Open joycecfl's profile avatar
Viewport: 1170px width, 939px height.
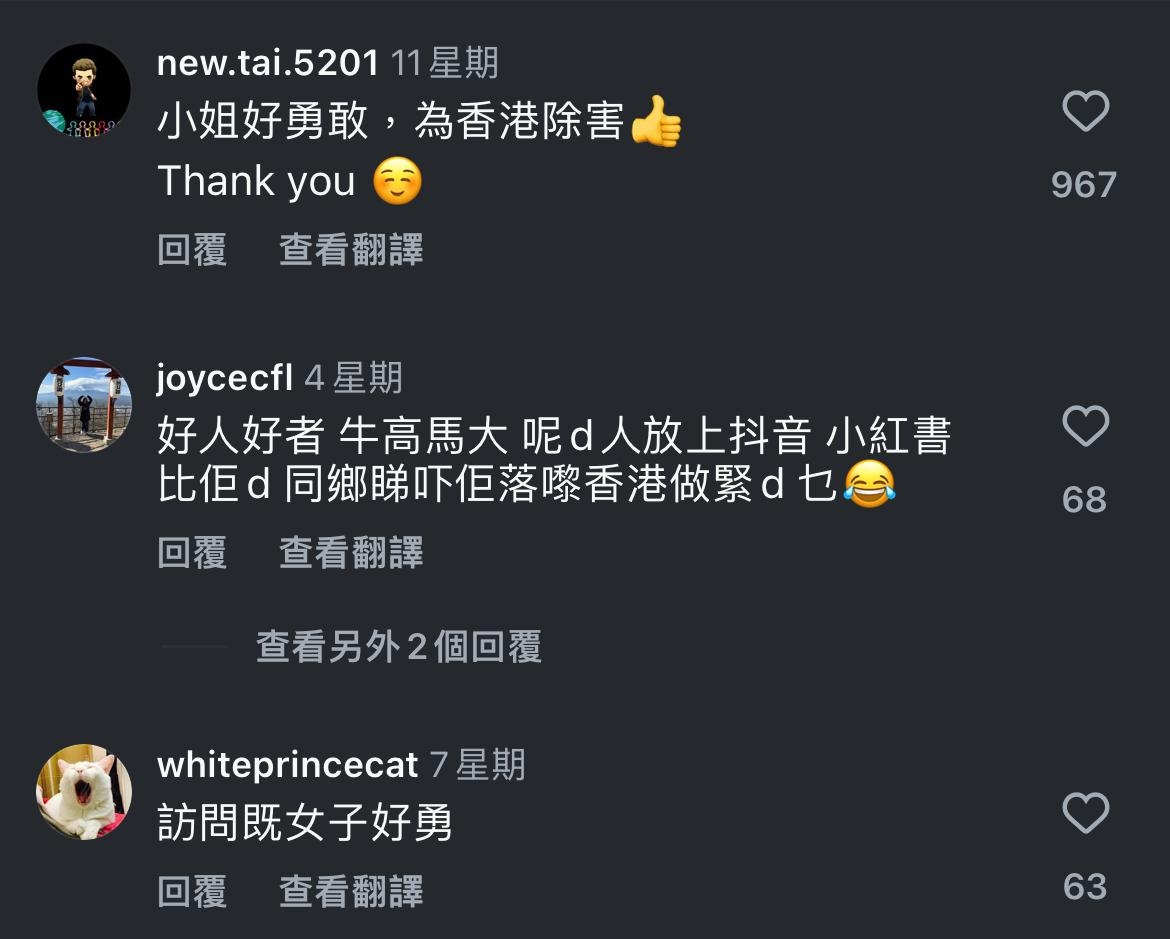point(84,404)
